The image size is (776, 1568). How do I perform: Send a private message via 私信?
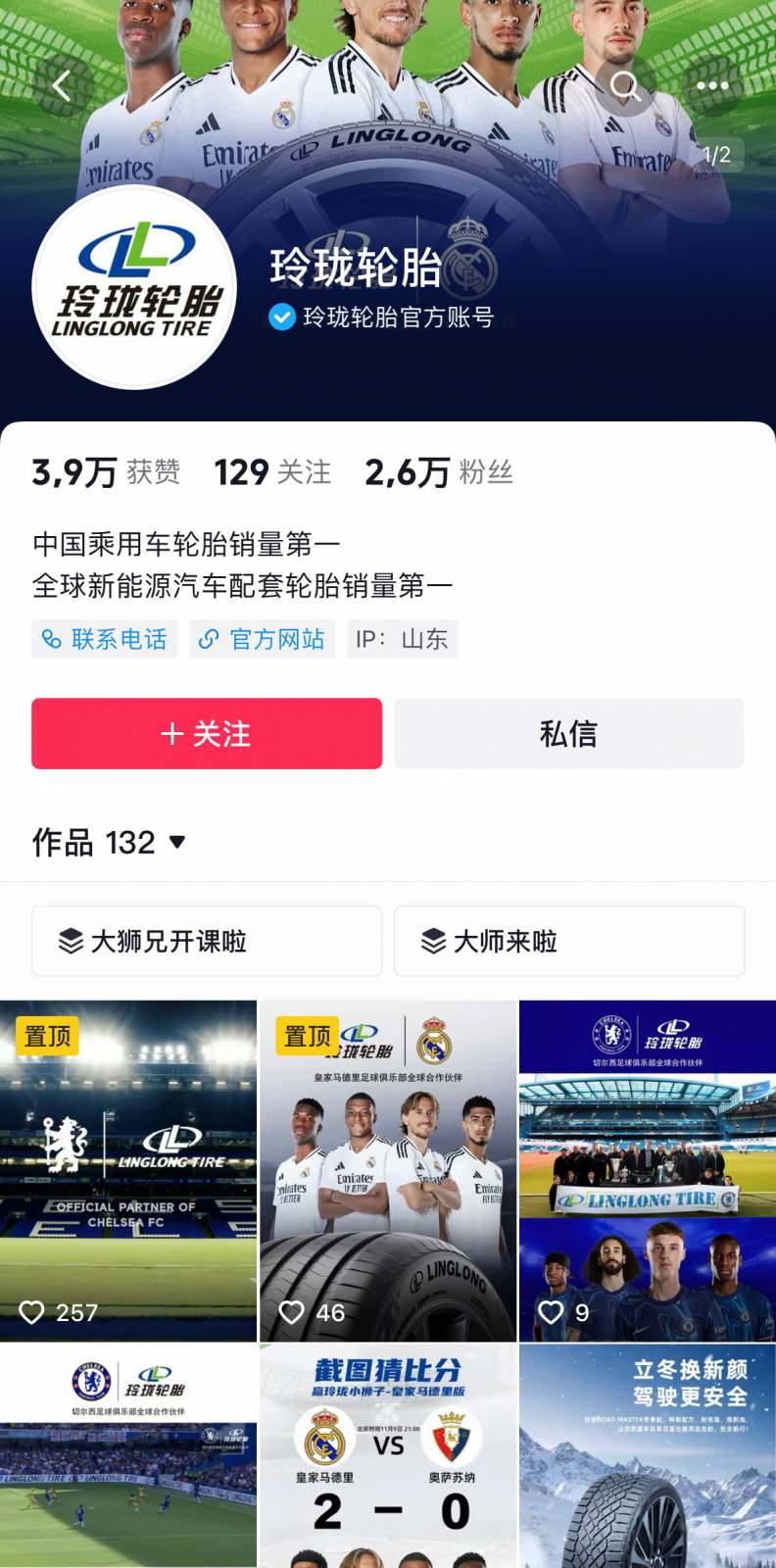click(568, 733)
